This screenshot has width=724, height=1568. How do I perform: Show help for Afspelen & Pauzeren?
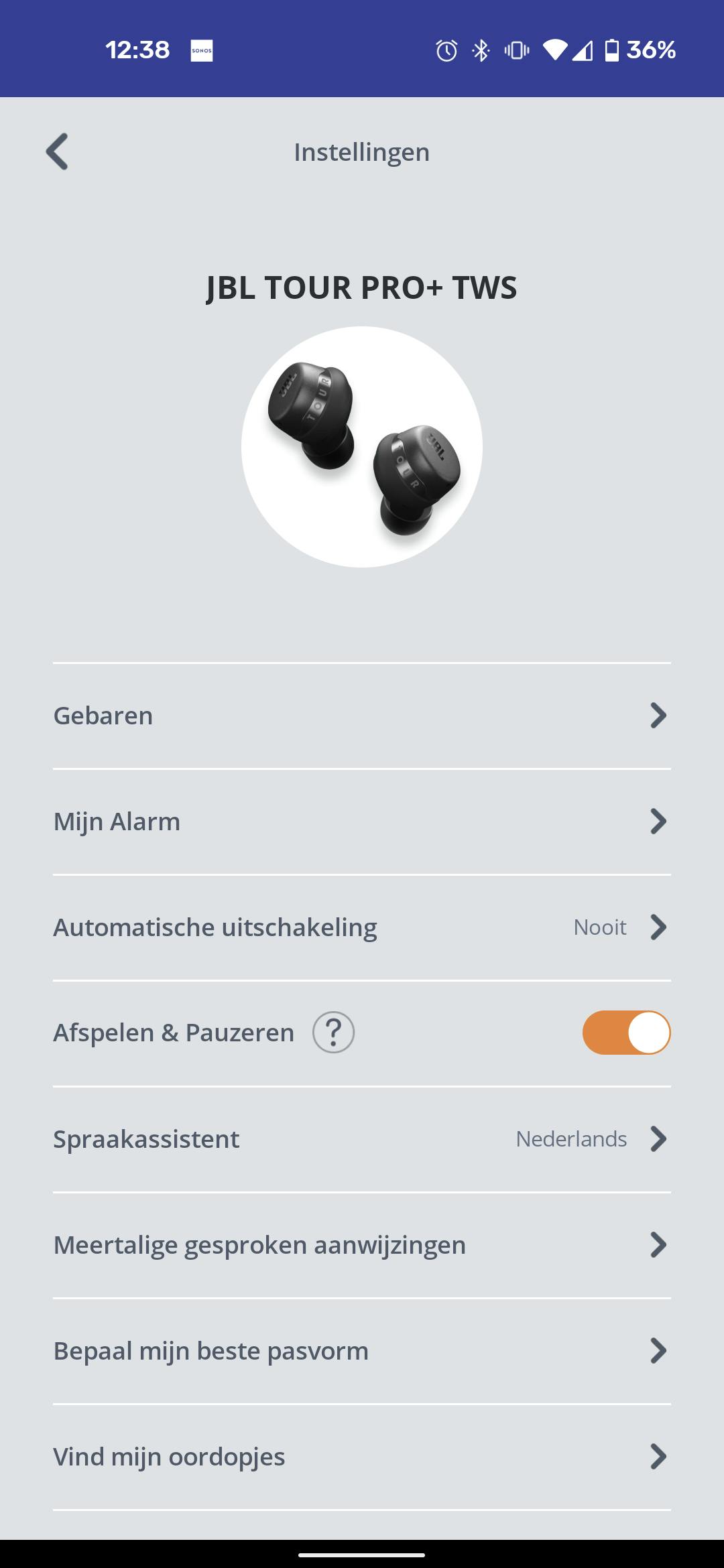333,1033
